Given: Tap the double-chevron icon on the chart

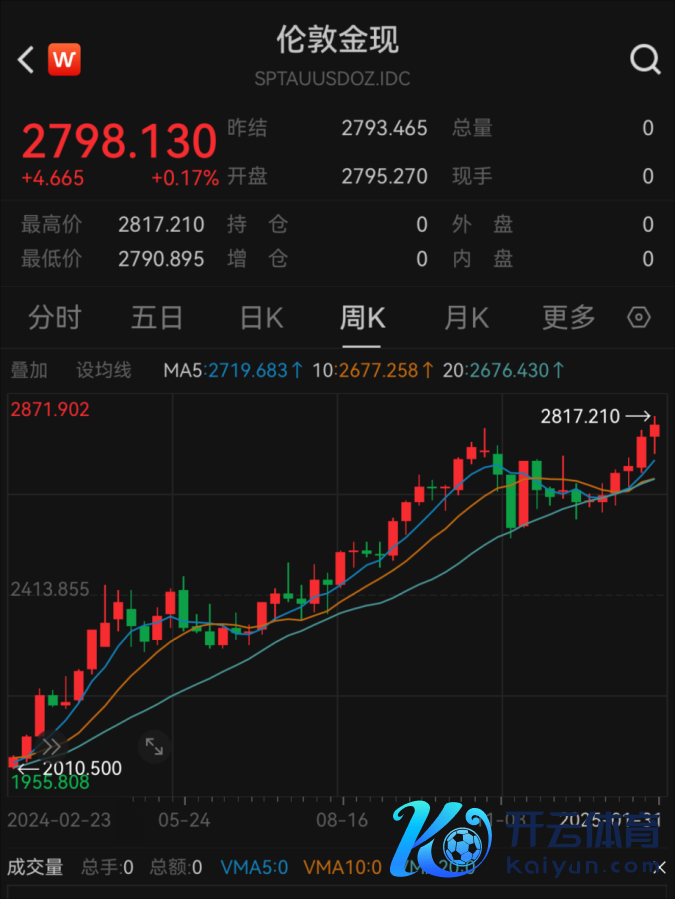Looking at the screenshot, I should [x=50, y=746].
